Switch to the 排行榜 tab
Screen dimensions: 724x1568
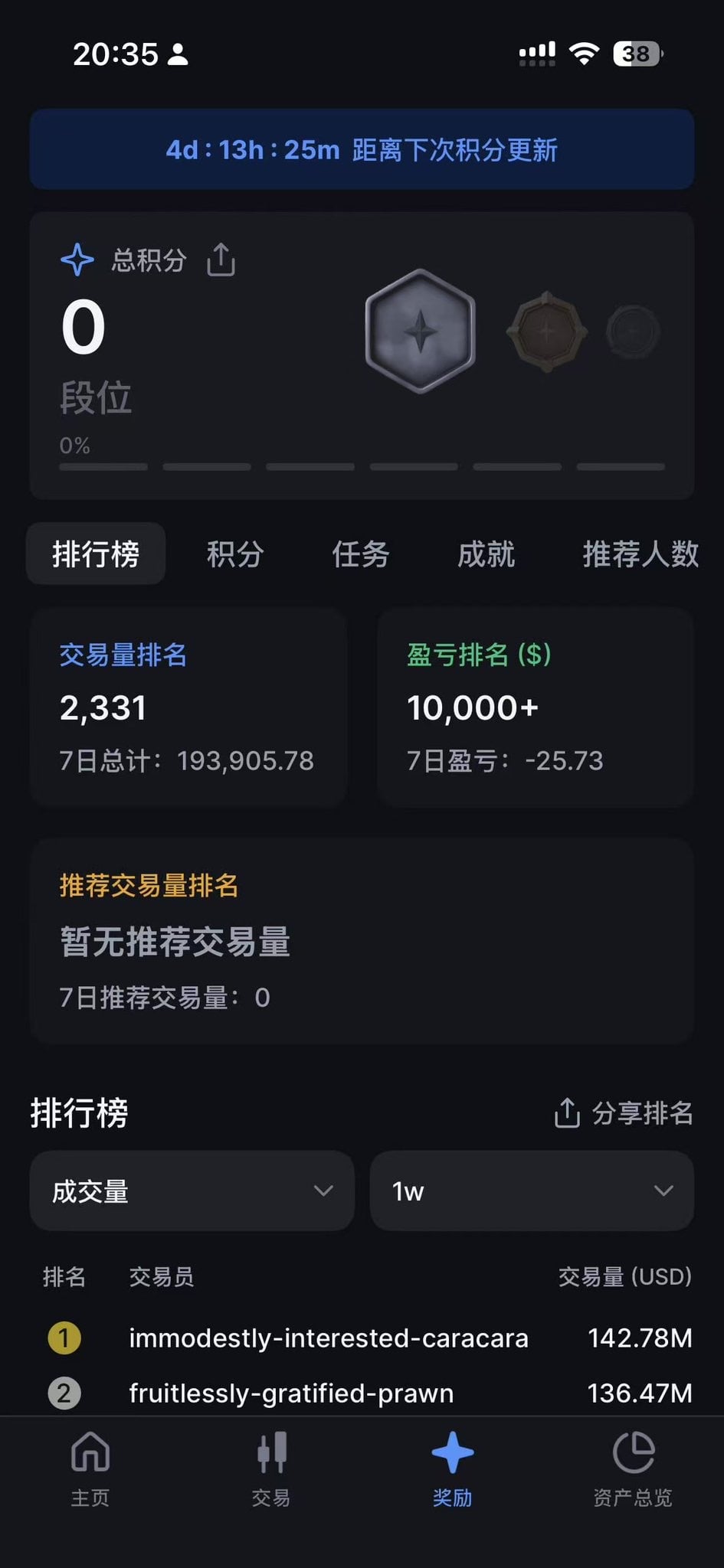pyautogui.click(x=96, y=554)
